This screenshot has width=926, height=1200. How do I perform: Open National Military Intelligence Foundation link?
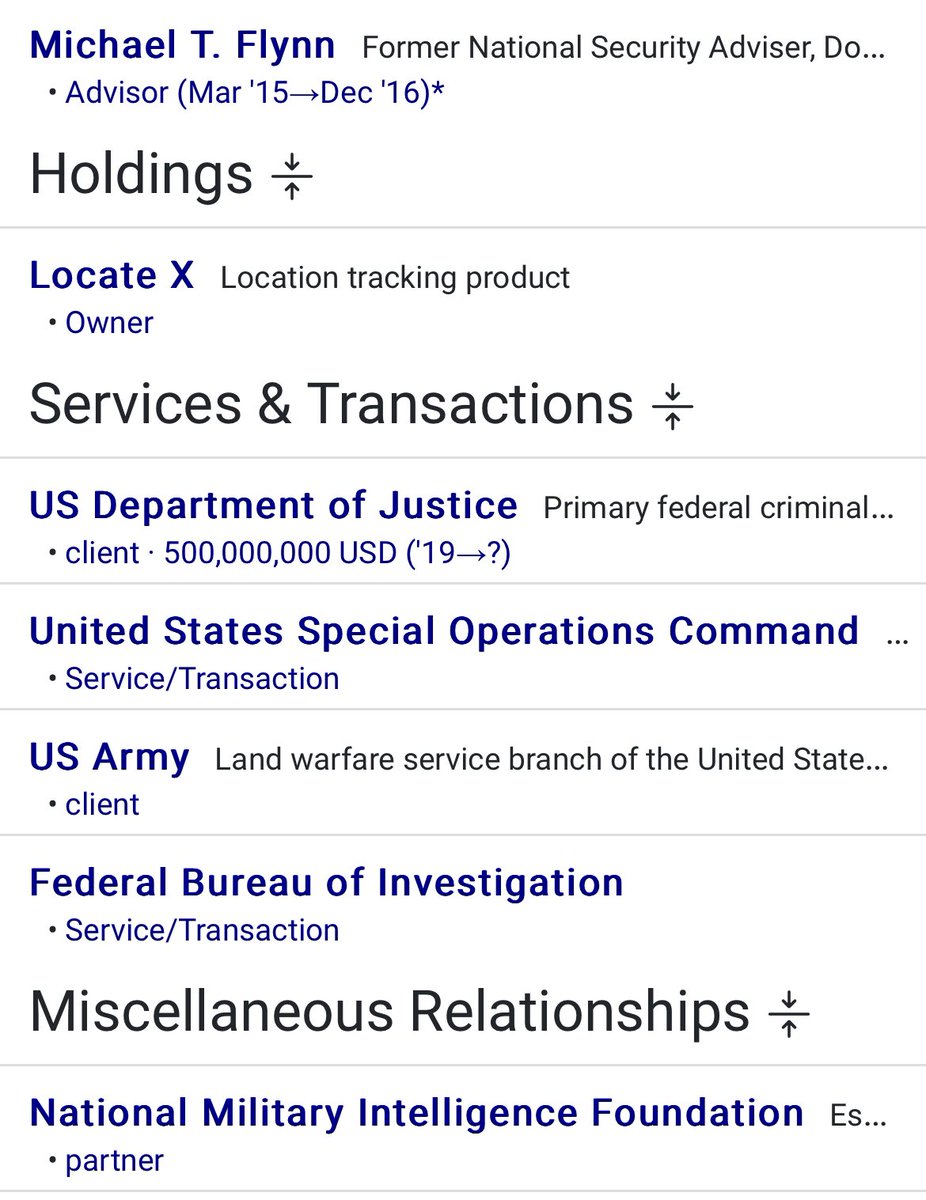[416, 1113]
